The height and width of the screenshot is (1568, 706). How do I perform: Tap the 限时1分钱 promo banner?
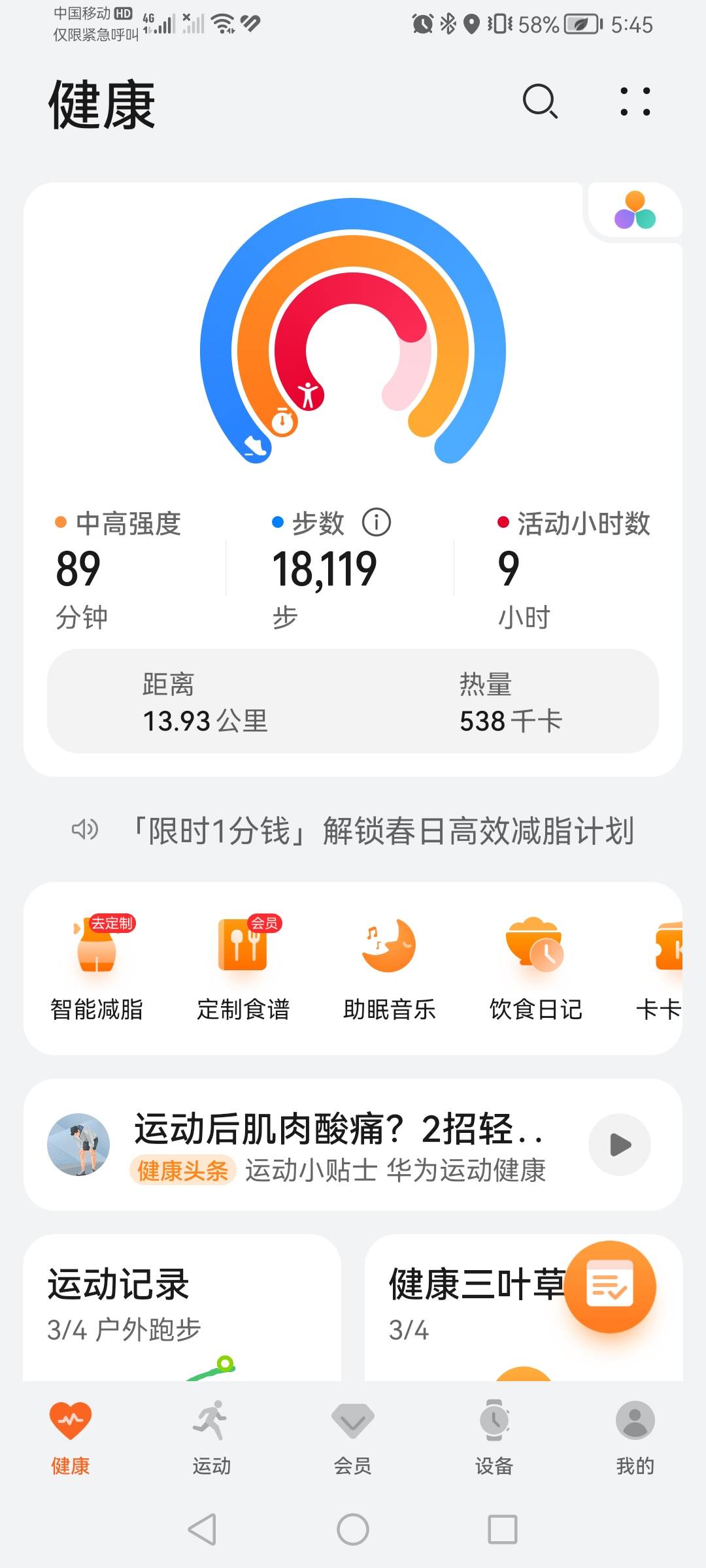379,830
